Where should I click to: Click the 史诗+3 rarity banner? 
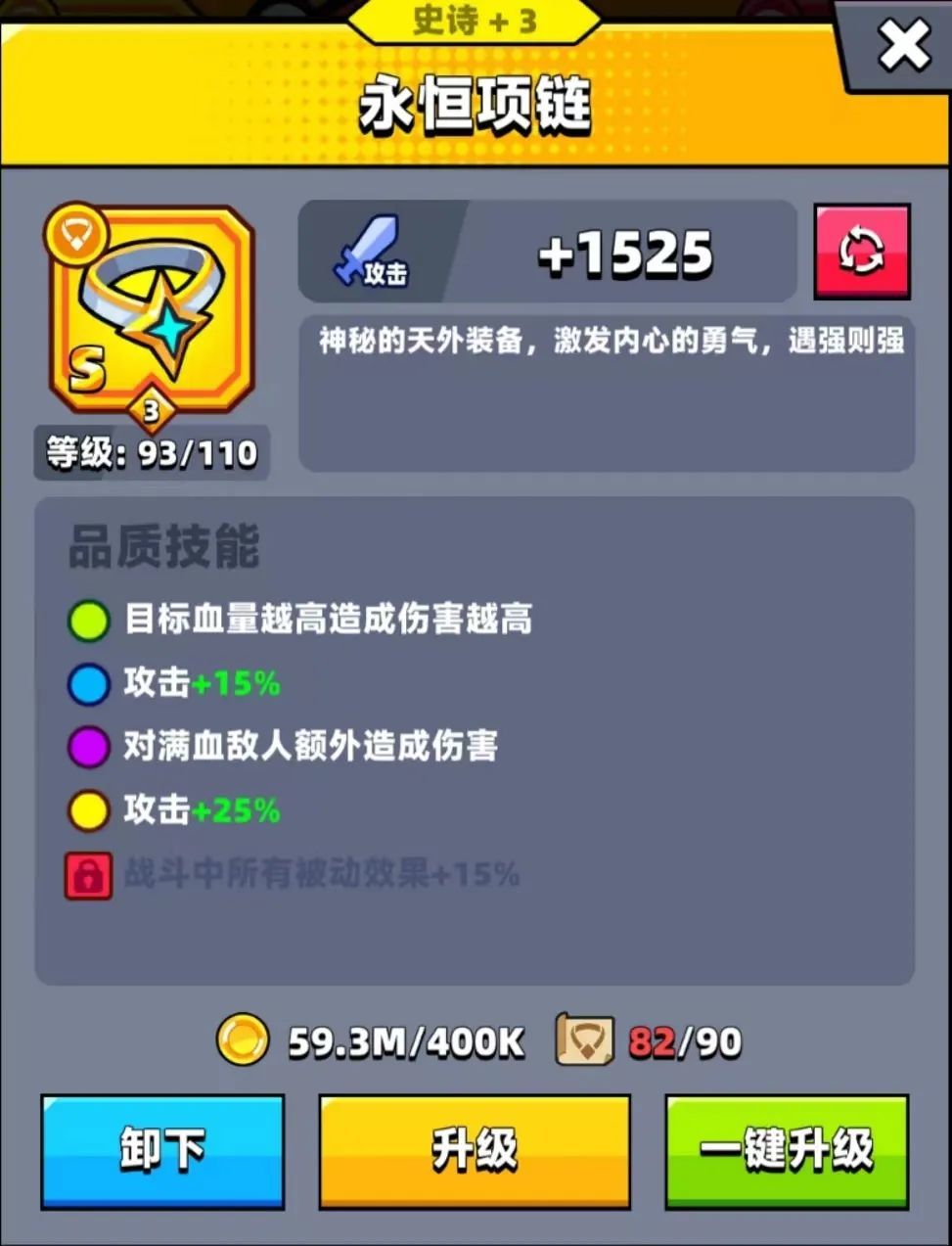[476, 23]
